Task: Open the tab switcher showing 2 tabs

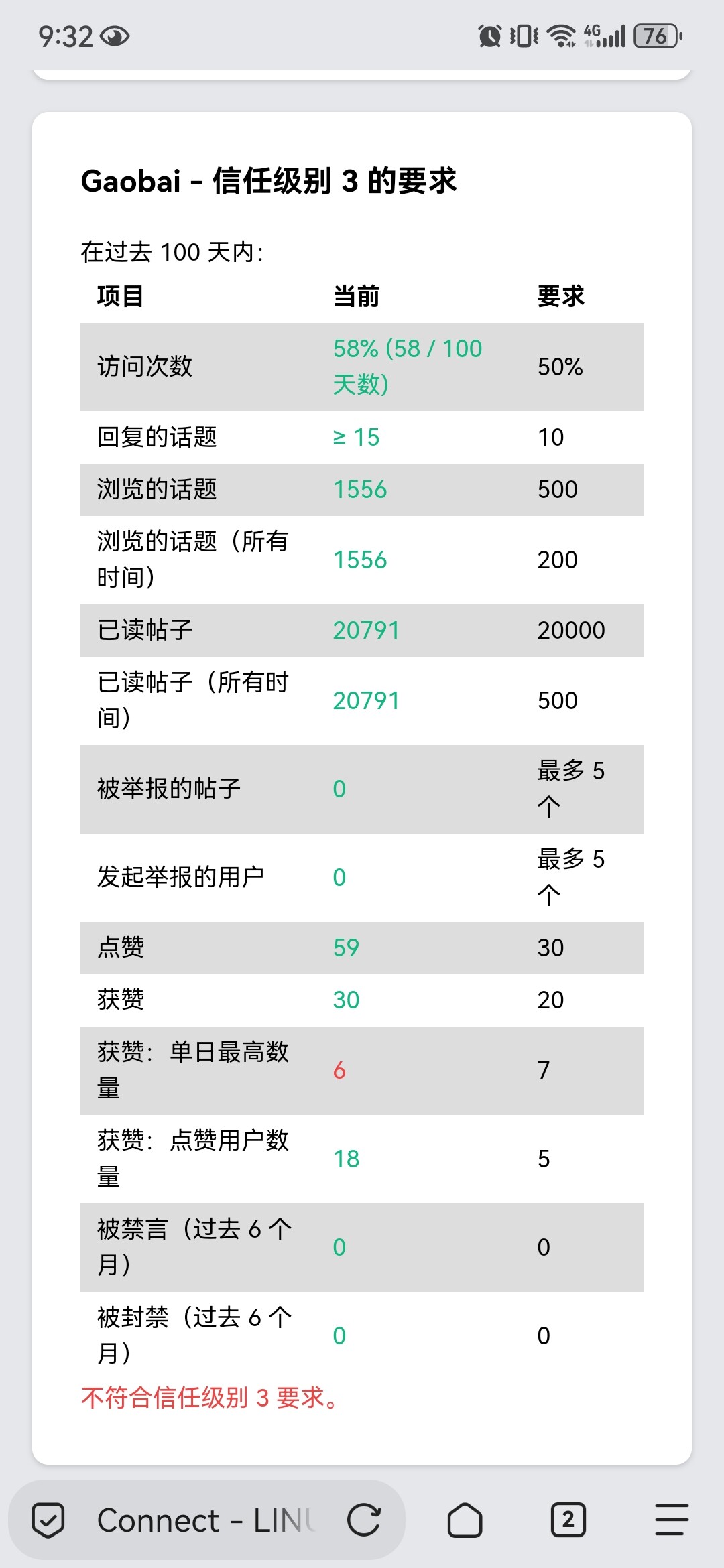Action: tap(568, 1520)
